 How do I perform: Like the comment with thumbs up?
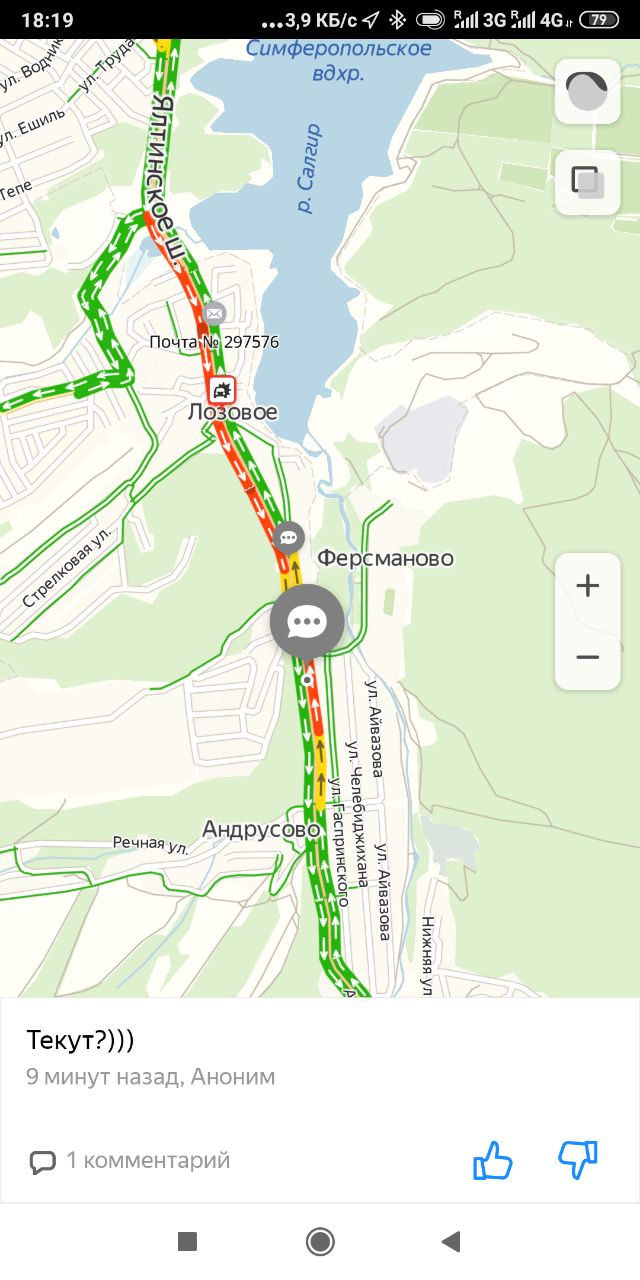[492, 1161]
